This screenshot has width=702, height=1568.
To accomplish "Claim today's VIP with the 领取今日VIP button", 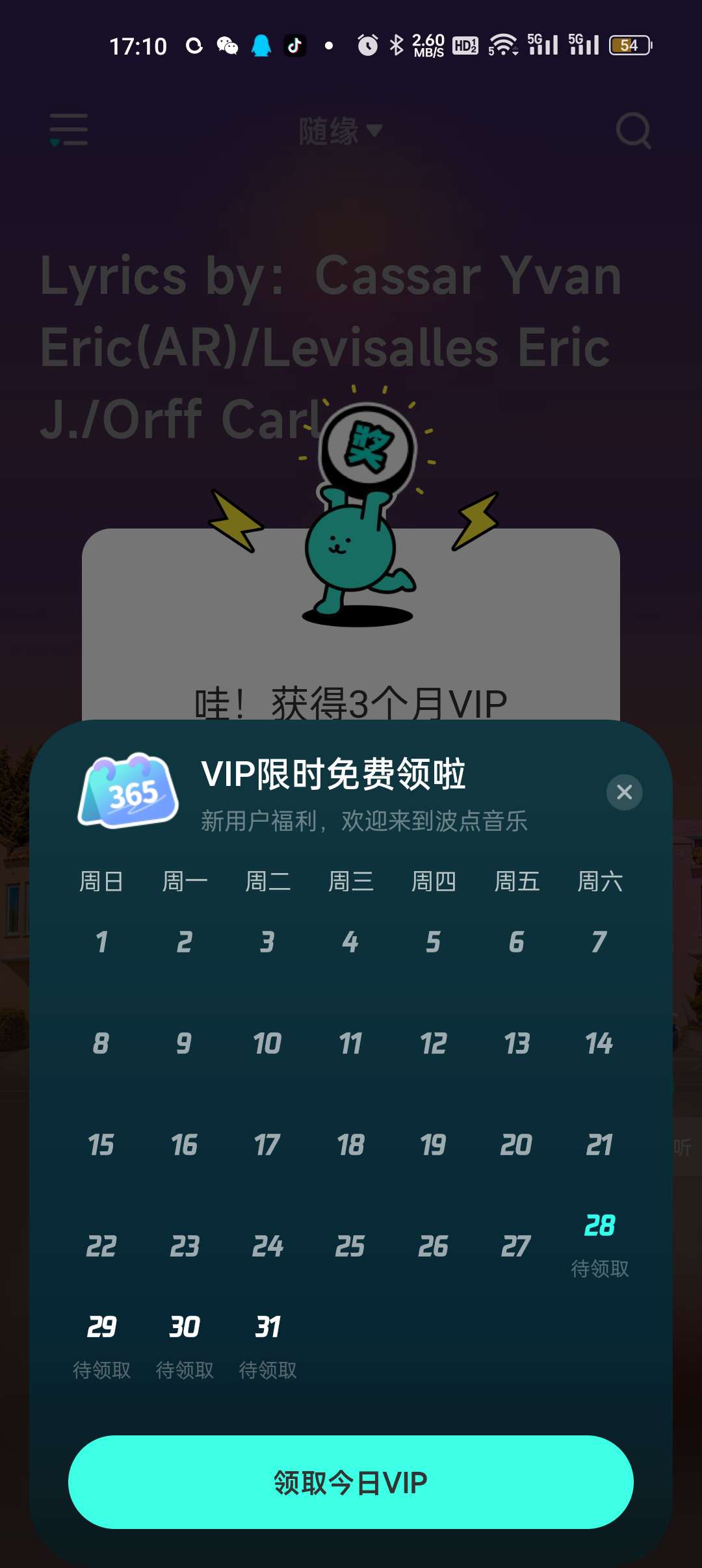I will pyautogui.click(x=351, y=1482).
